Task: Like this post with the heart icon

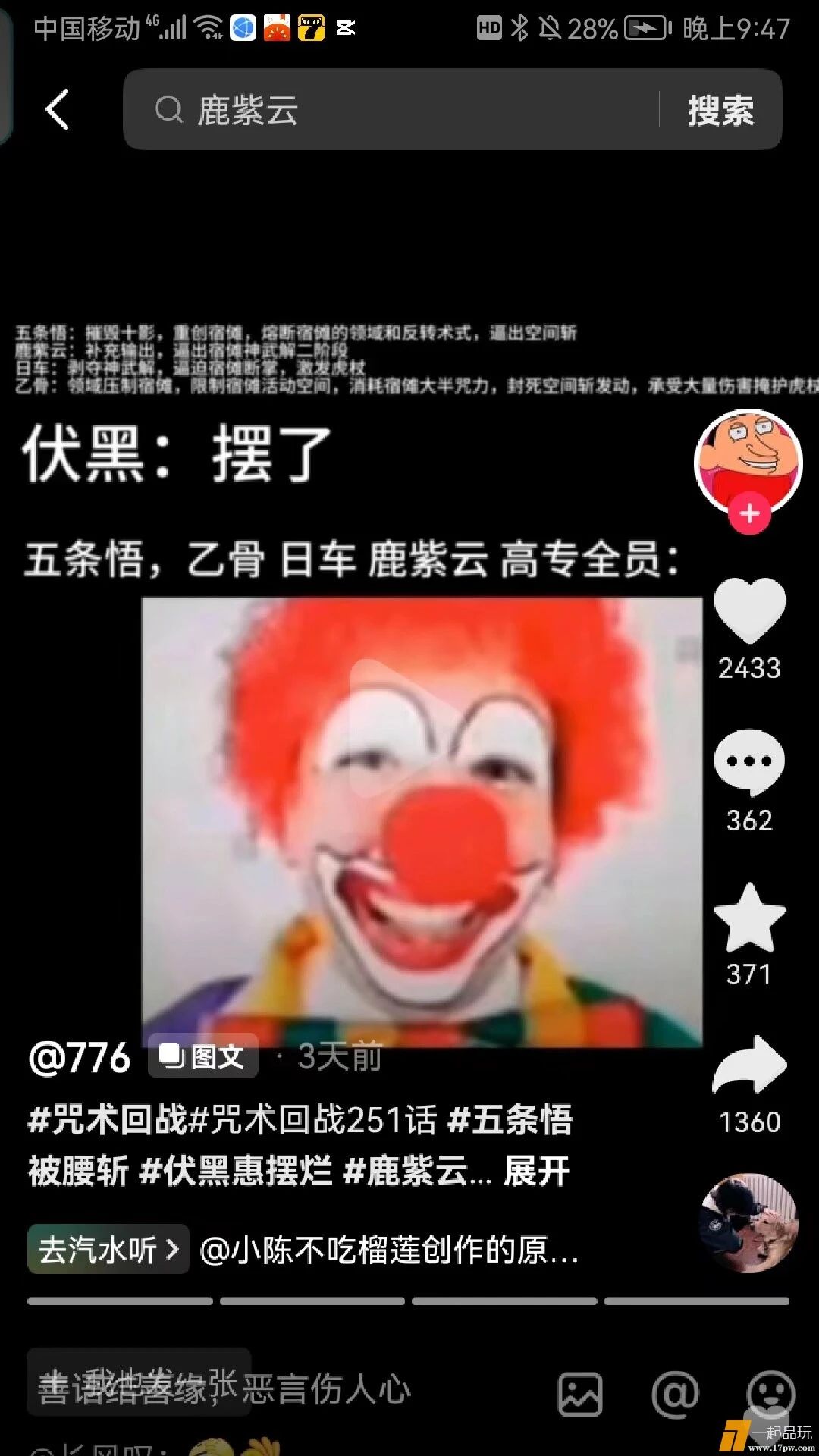Action: point(749,610)
